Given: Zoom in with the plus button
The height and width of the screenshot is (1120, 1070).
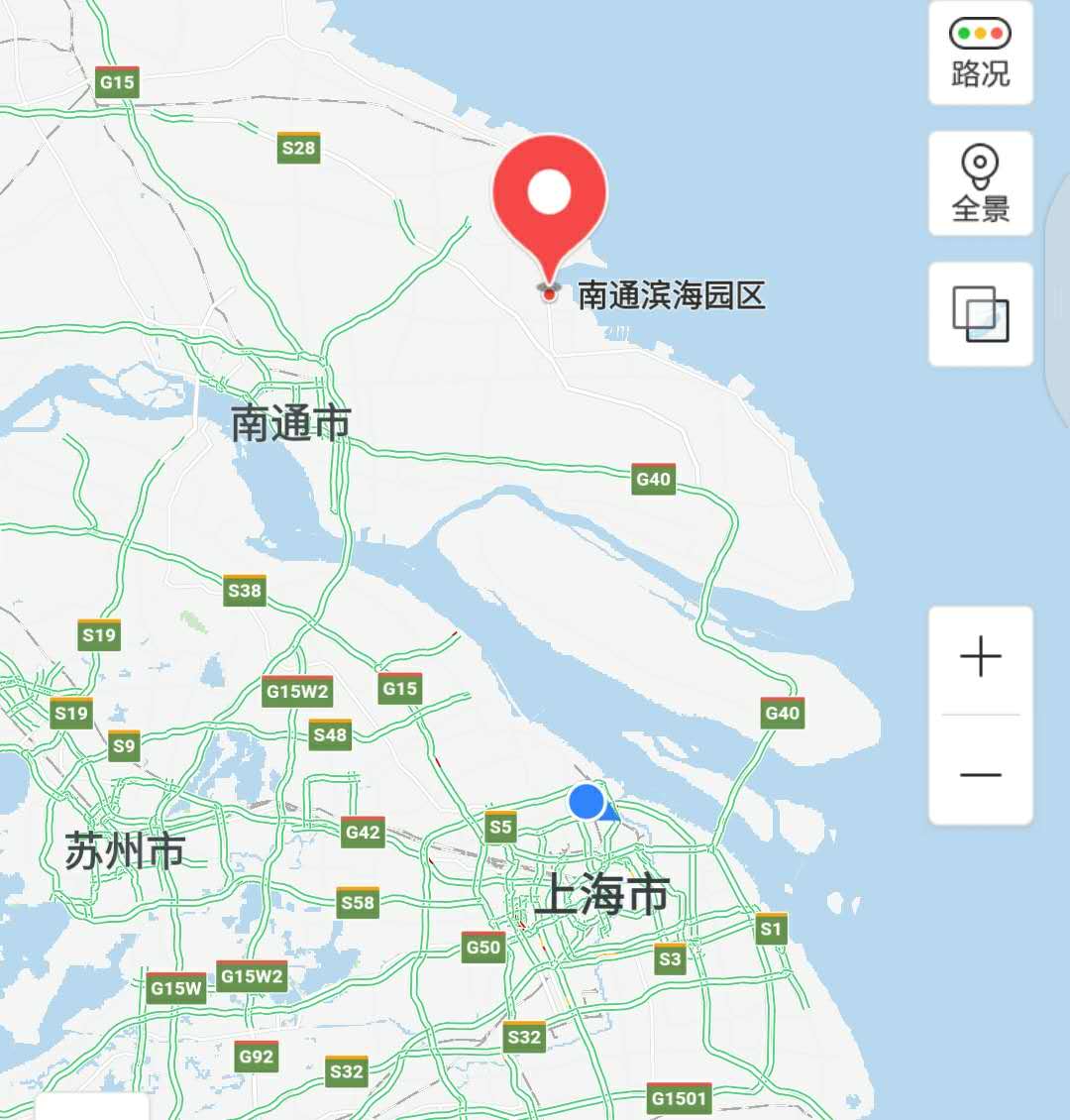Looking at the screenshot, I should pyautogui.click(x=980, y=658).
